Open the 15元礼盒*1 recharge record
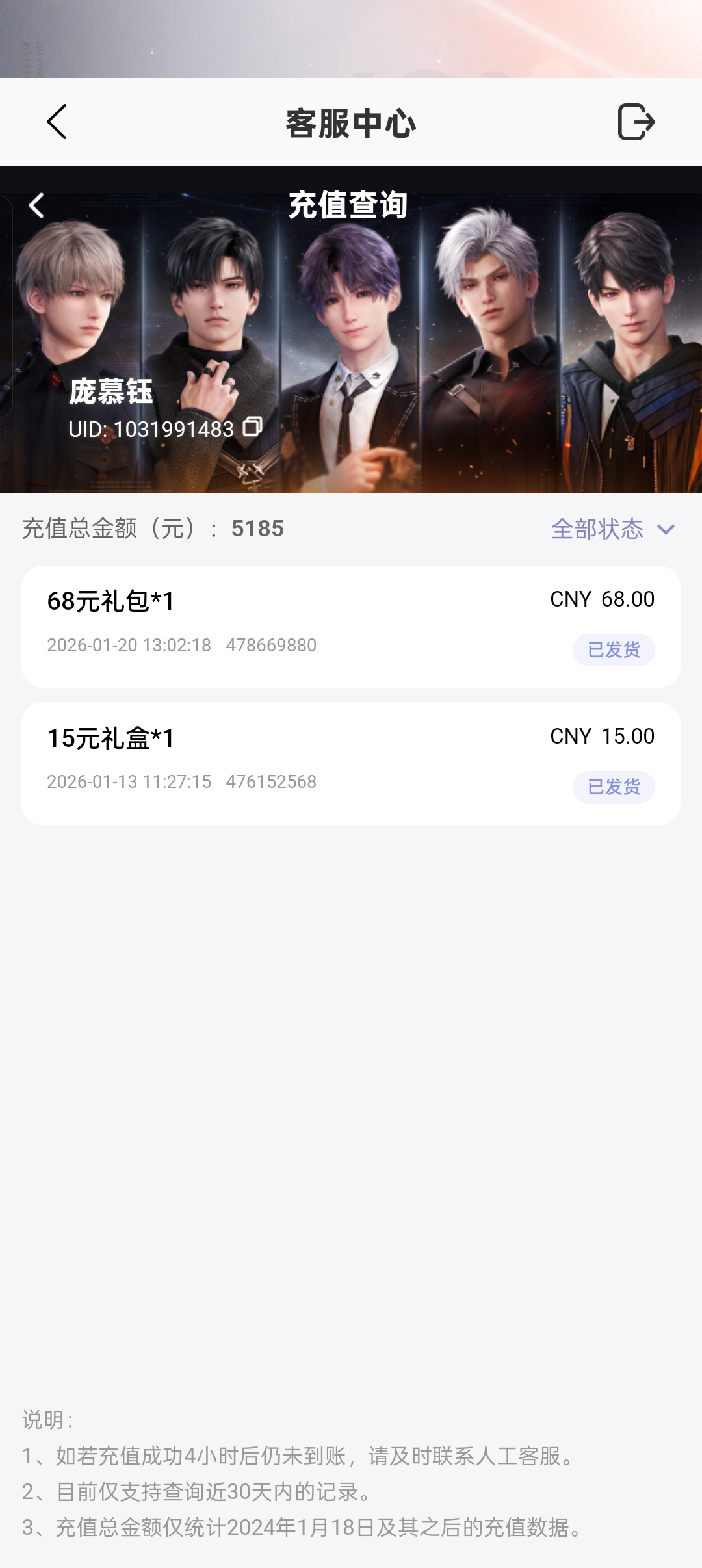The width and height of the screenshot is (702, 1568). pyautogui.click(x=351, y=763)
